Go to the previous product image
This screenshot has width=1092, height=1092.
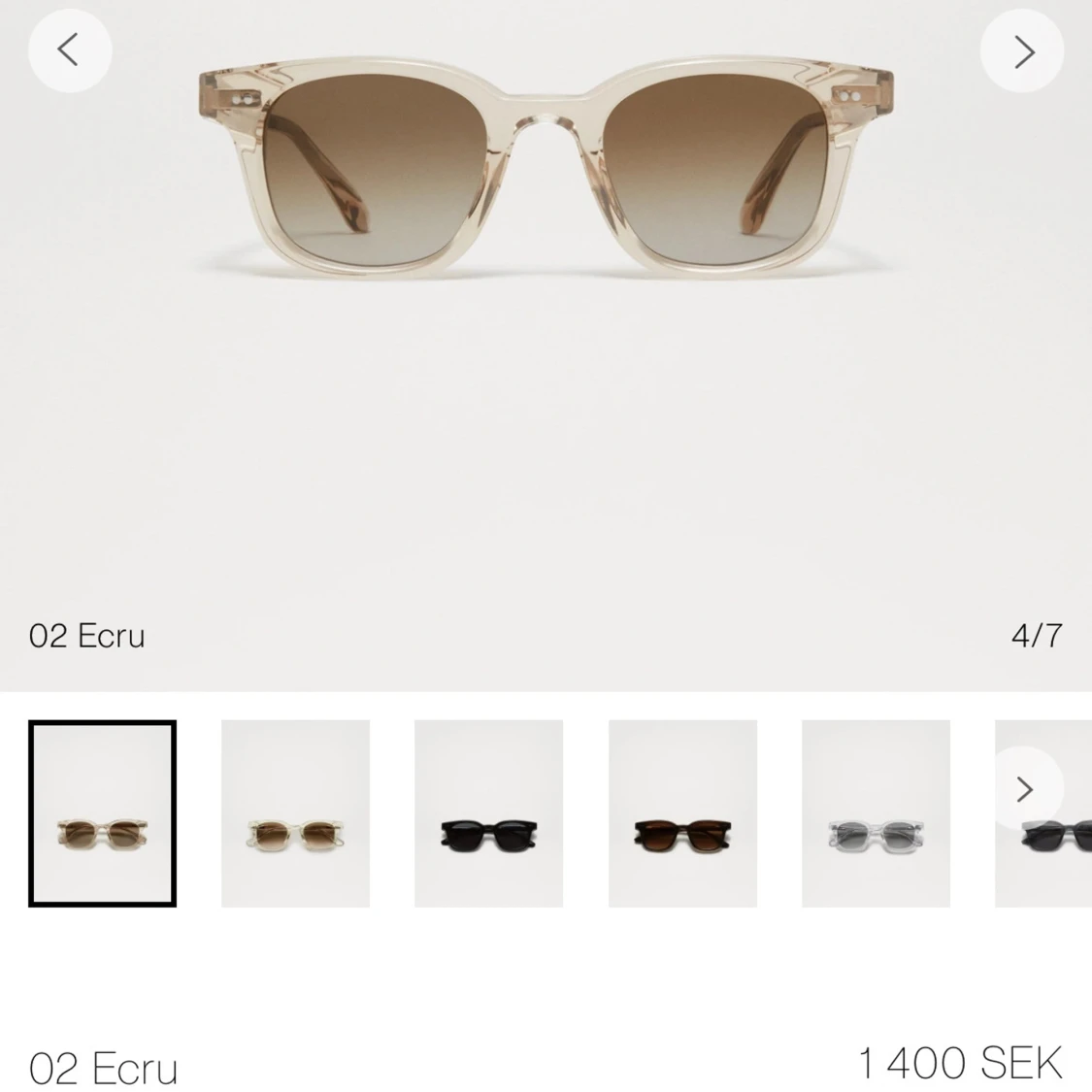point(69,50)
